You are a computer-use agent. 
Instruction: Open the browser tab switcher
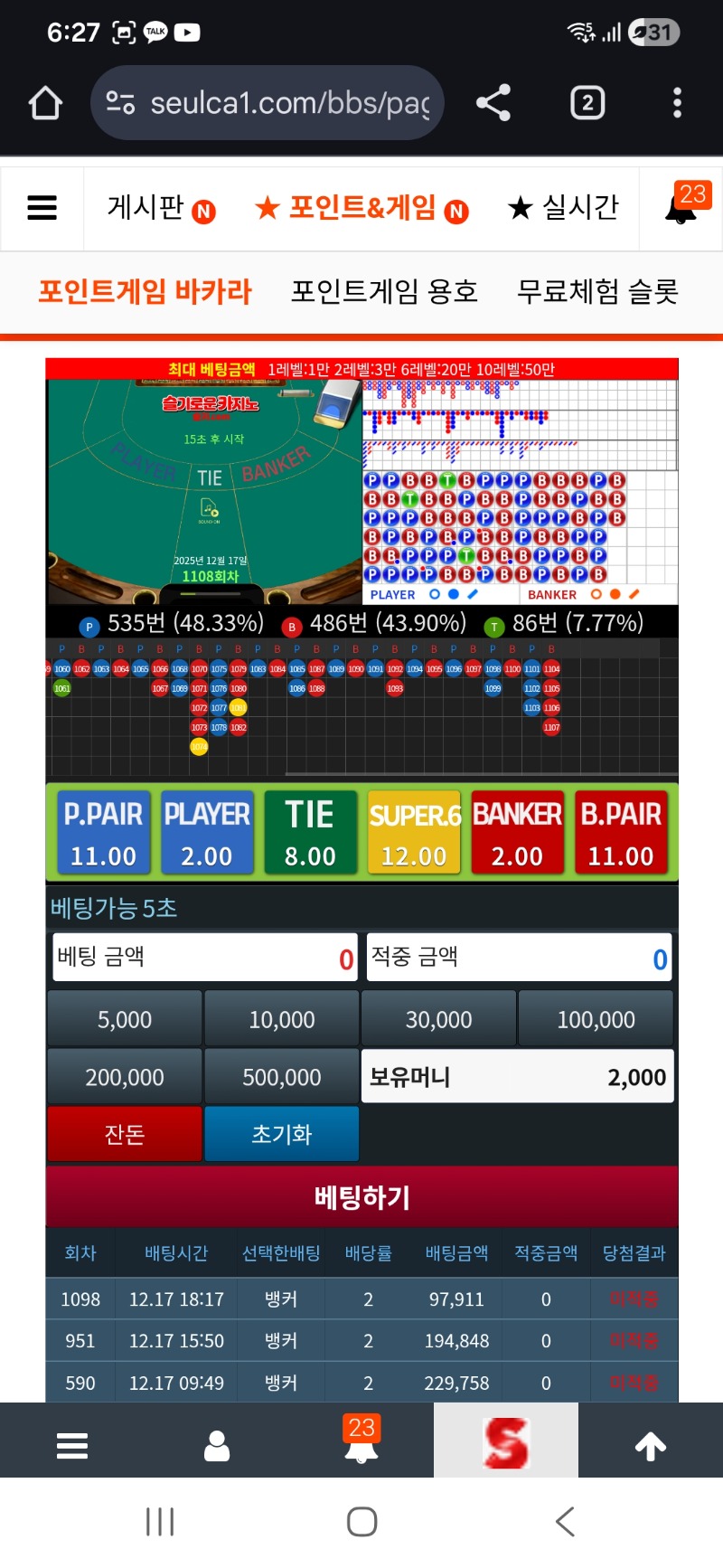[587, 103]
